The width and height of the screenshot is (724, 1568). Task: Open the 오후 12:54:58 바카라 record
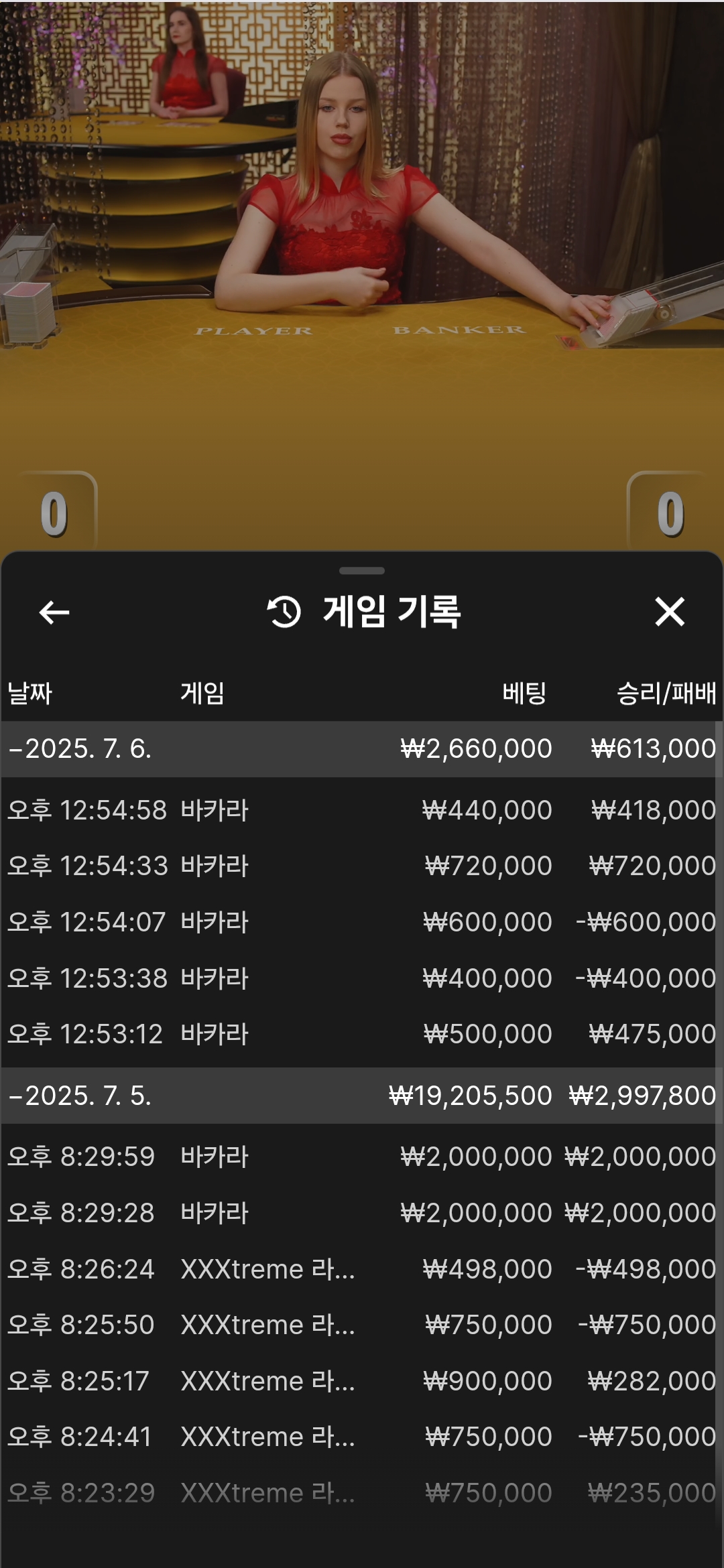click(x=362, y=810)
